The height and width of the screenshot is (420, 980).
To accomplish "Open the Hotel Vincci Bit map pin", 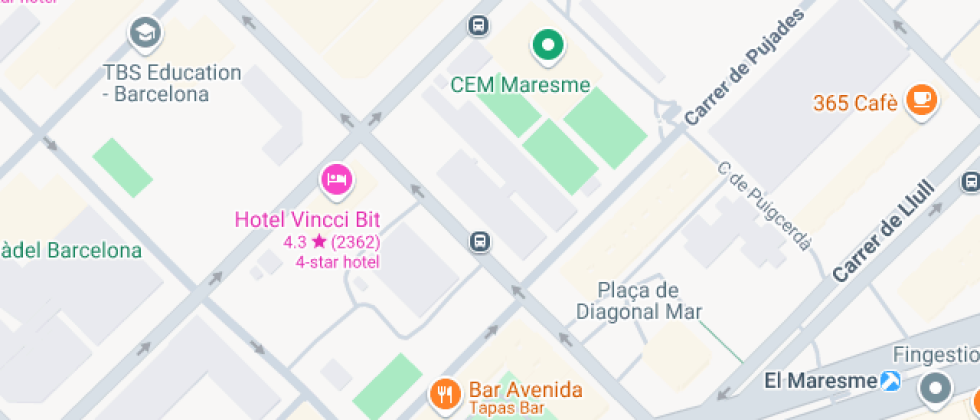I will pos(336,180).
